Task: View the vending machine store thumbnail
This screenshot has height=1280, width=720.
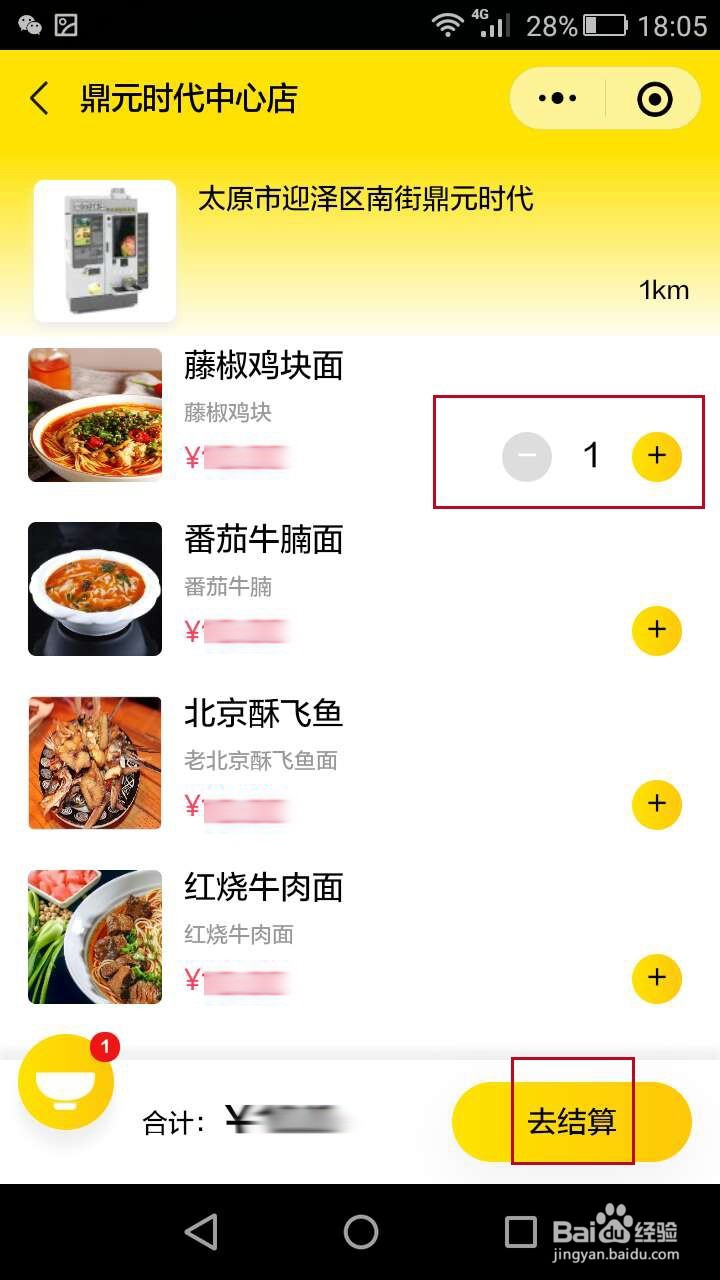Action: click(105, 250)
